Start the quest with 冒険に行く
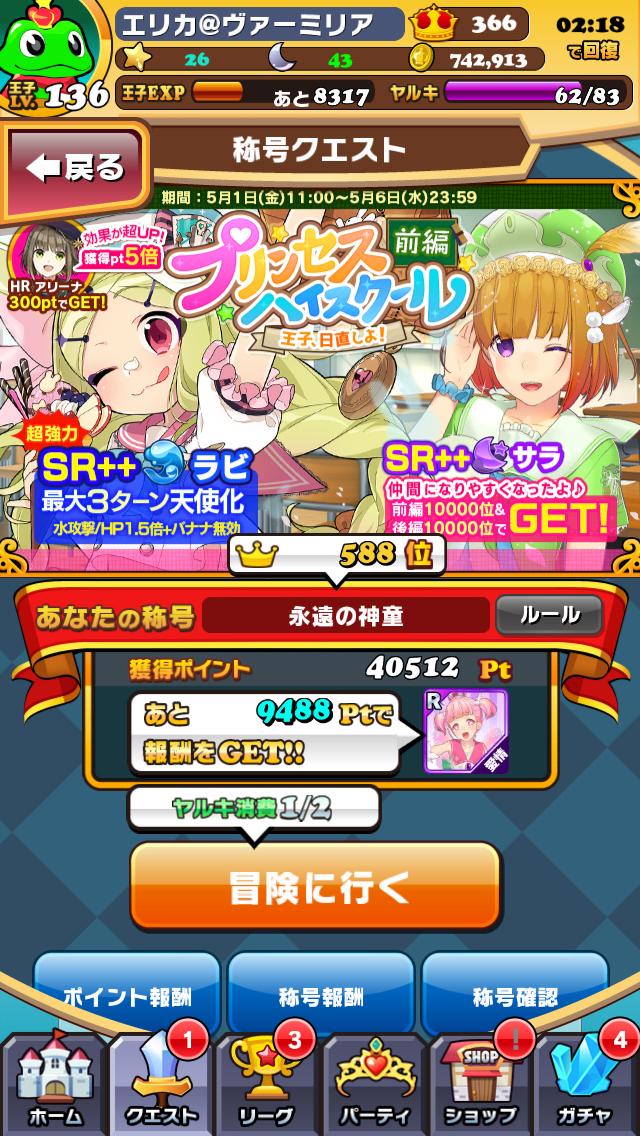640x1136 pixels. [x=314, y=885]
